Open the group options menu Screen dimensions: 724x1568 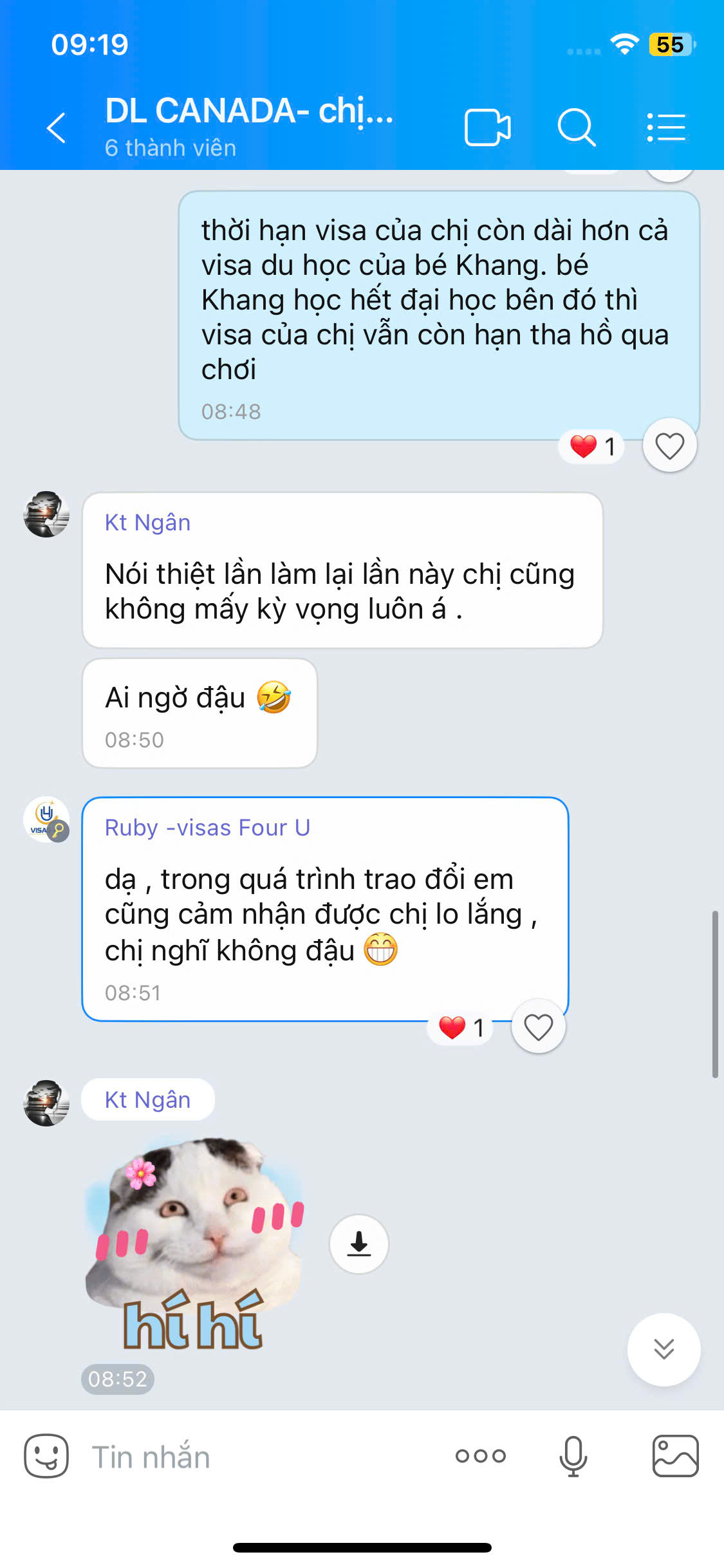click(x=666, y=127)
